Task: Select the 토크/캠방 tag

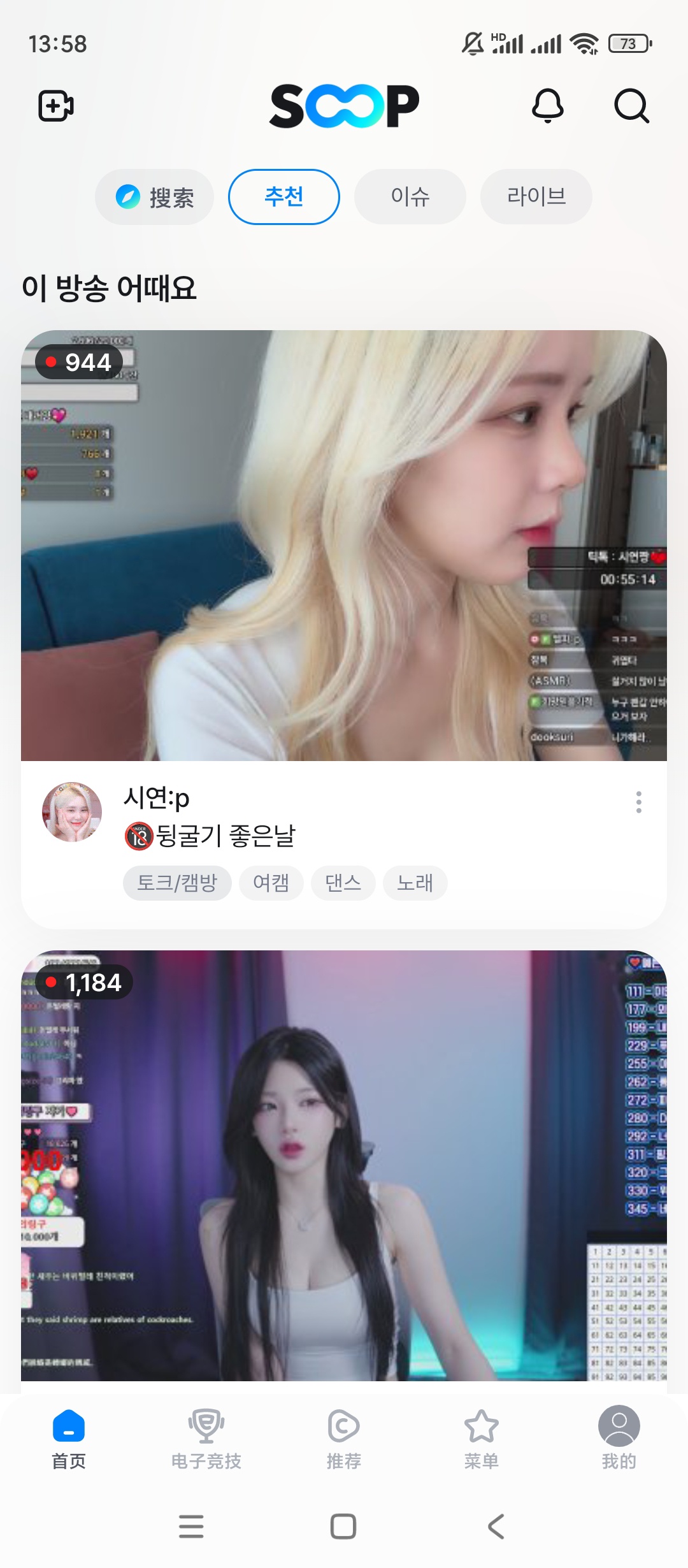Action: pyautogui.click(x=177, y=883)
